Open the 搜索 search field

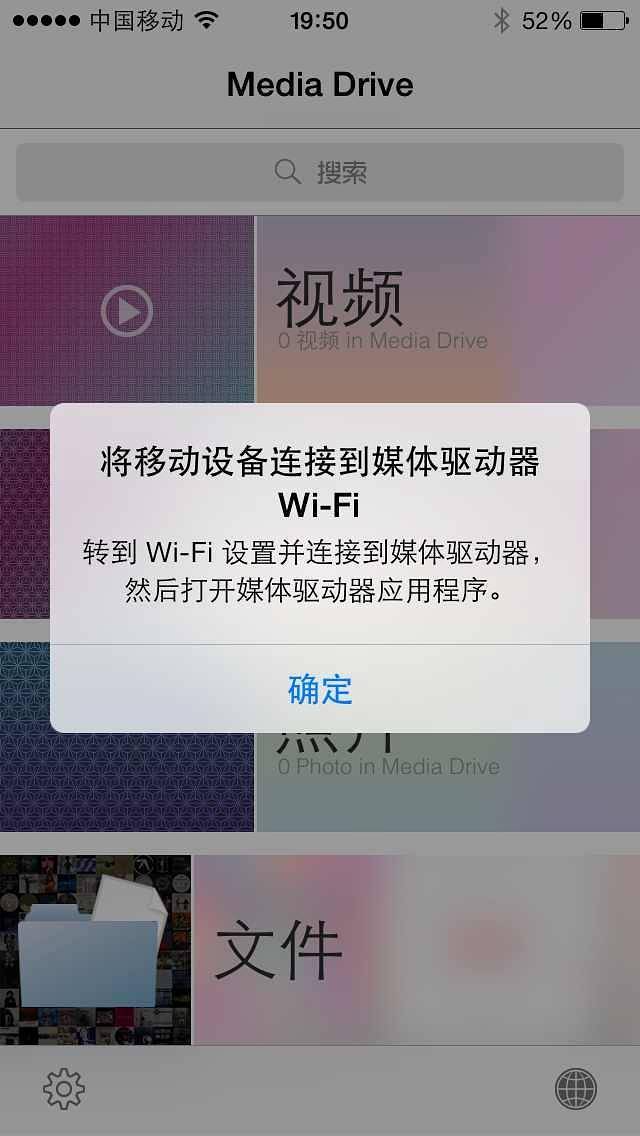tap(320, 173)
